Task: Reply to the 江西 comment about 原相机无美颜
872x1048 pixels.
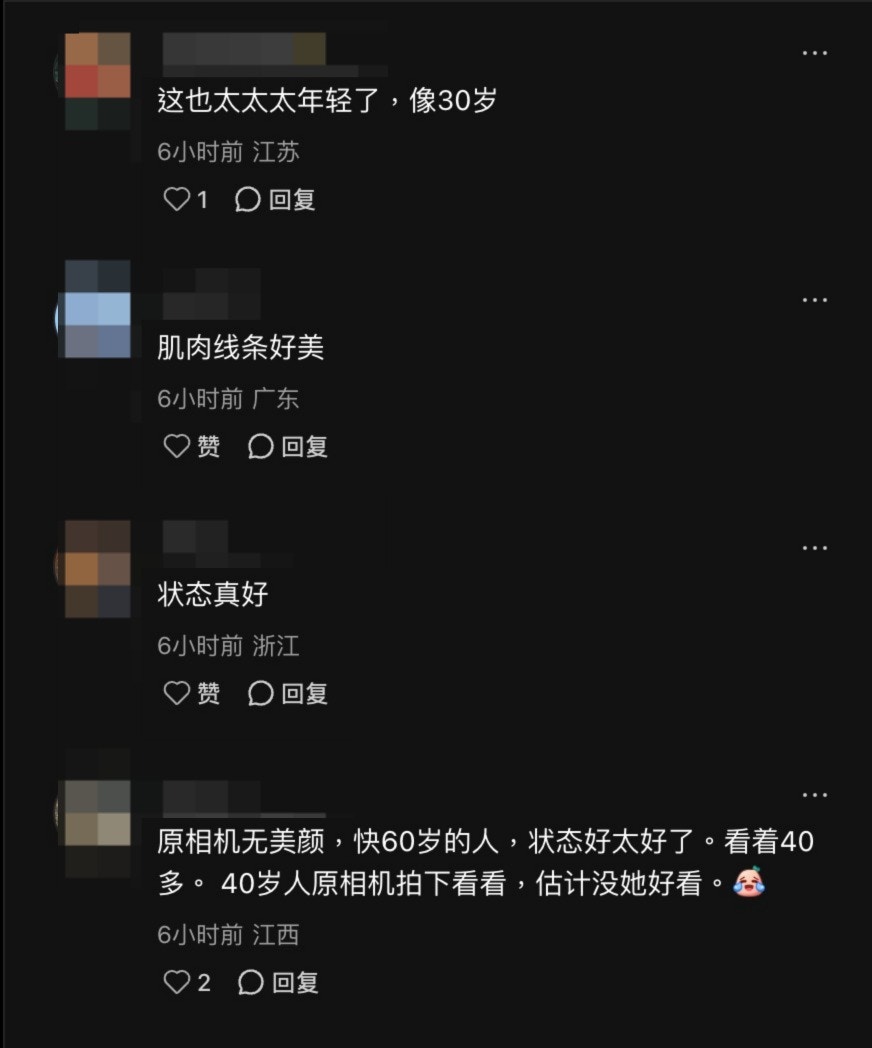Action: [x=279, y=983]
